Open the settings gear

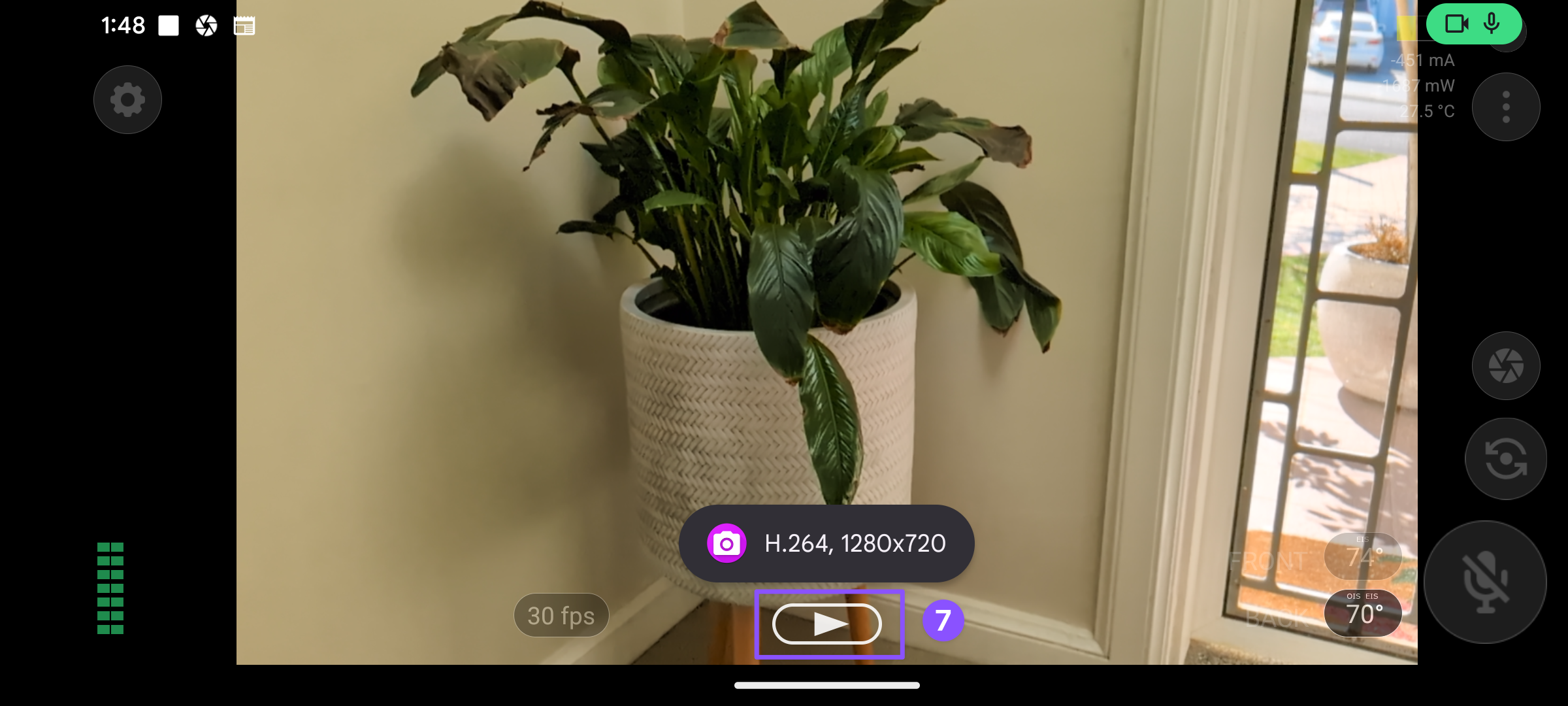[x=127, y=100]
